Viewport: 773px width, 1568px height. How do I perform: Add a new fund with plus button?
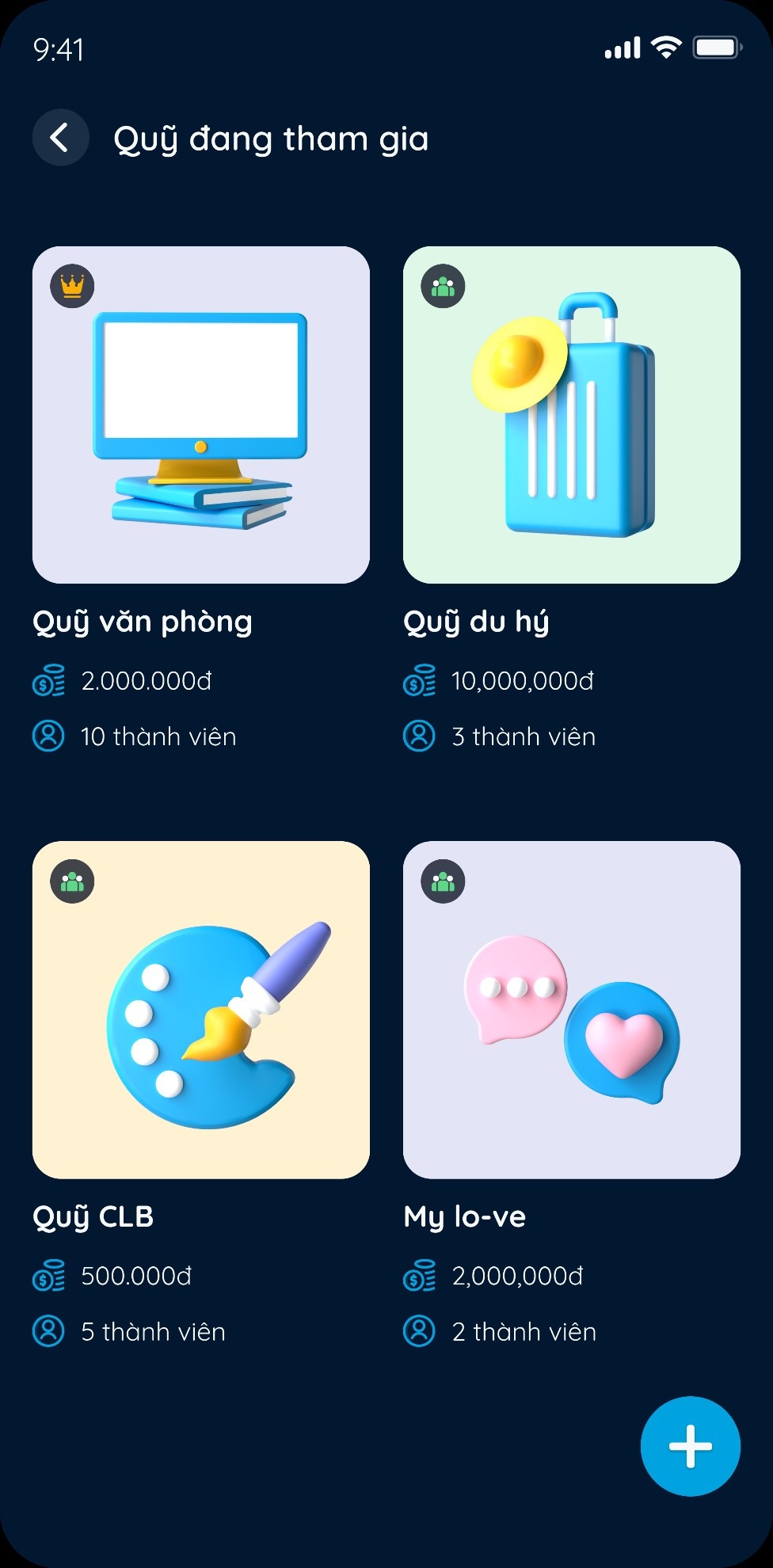tap(690, 1446)
